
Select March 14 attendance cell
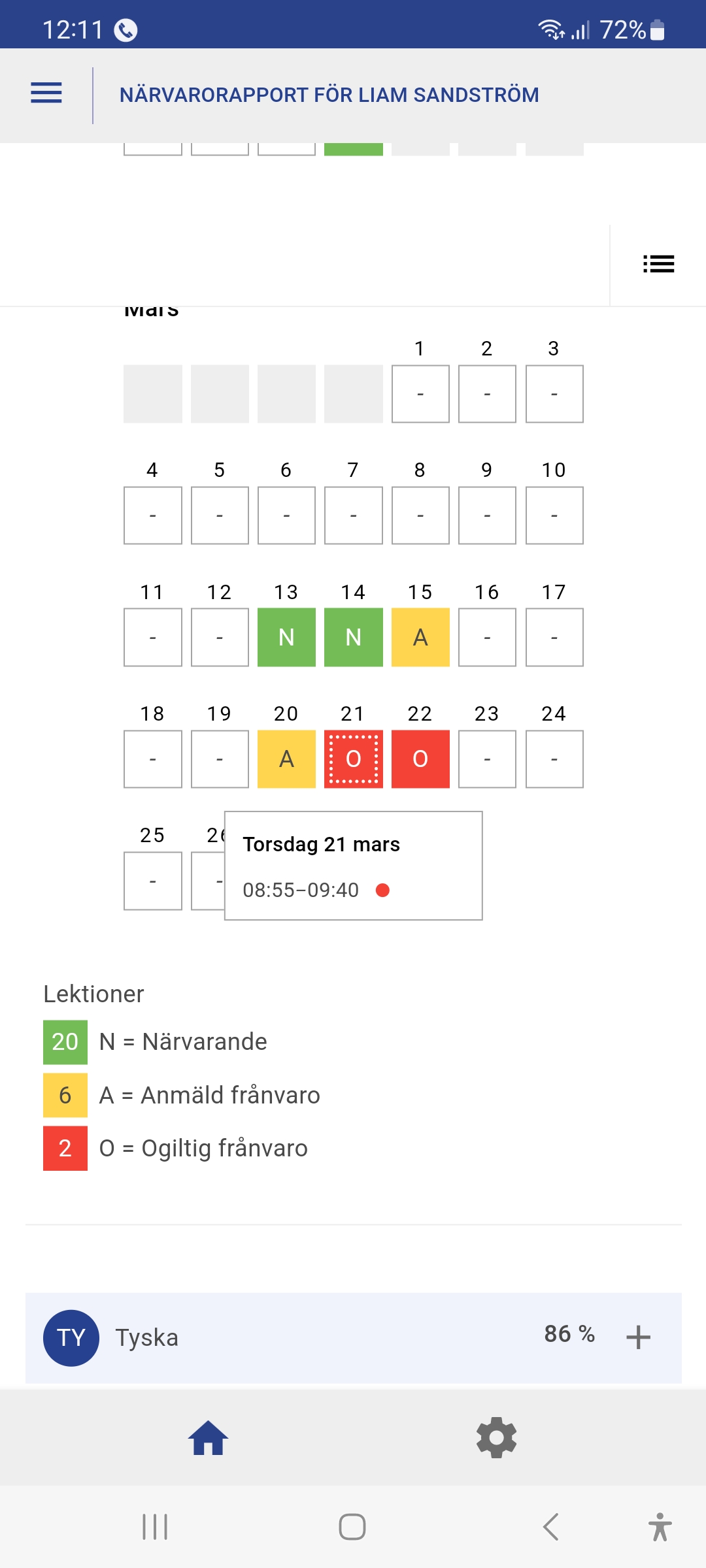(354, 637)
